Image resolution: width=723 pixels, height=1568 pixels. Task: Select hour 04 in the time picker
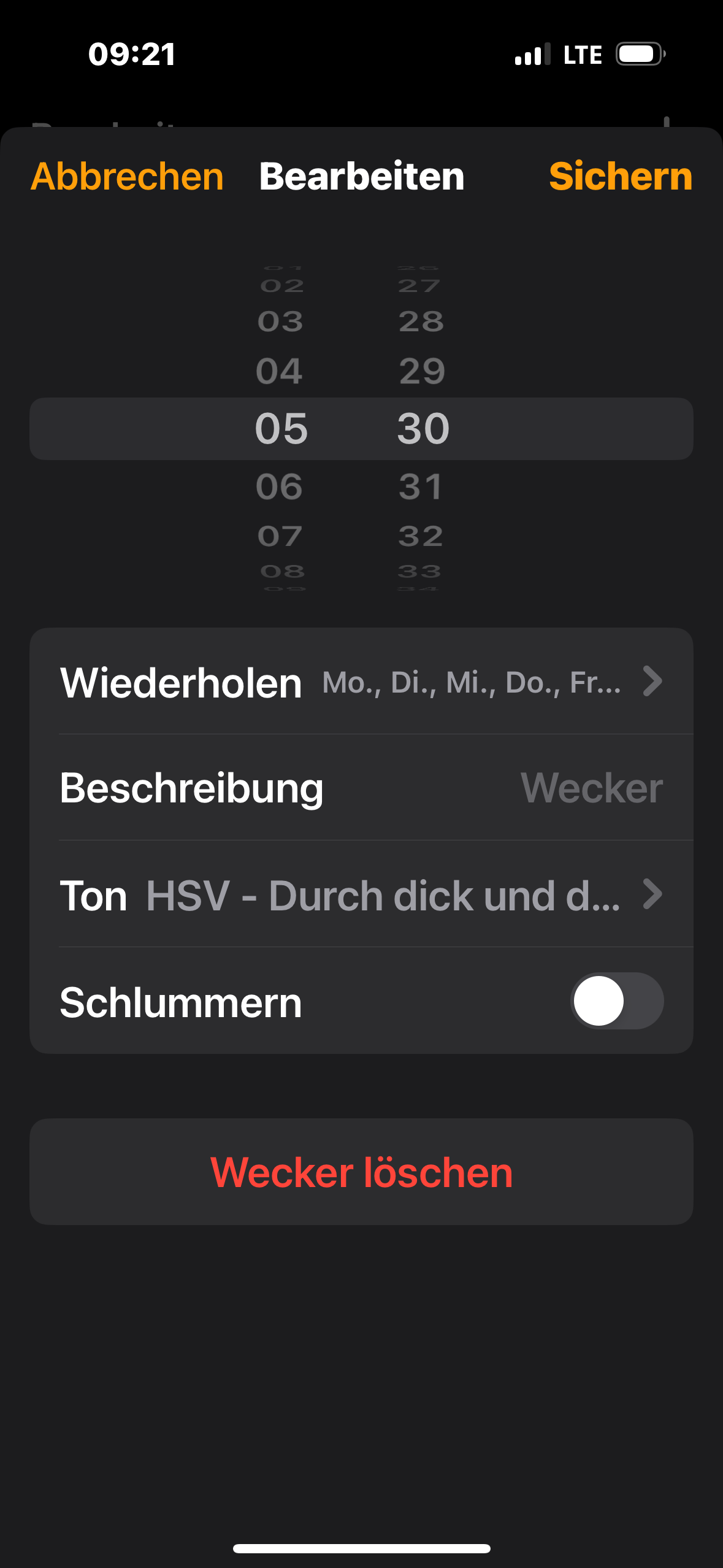[x=280, y=371]
